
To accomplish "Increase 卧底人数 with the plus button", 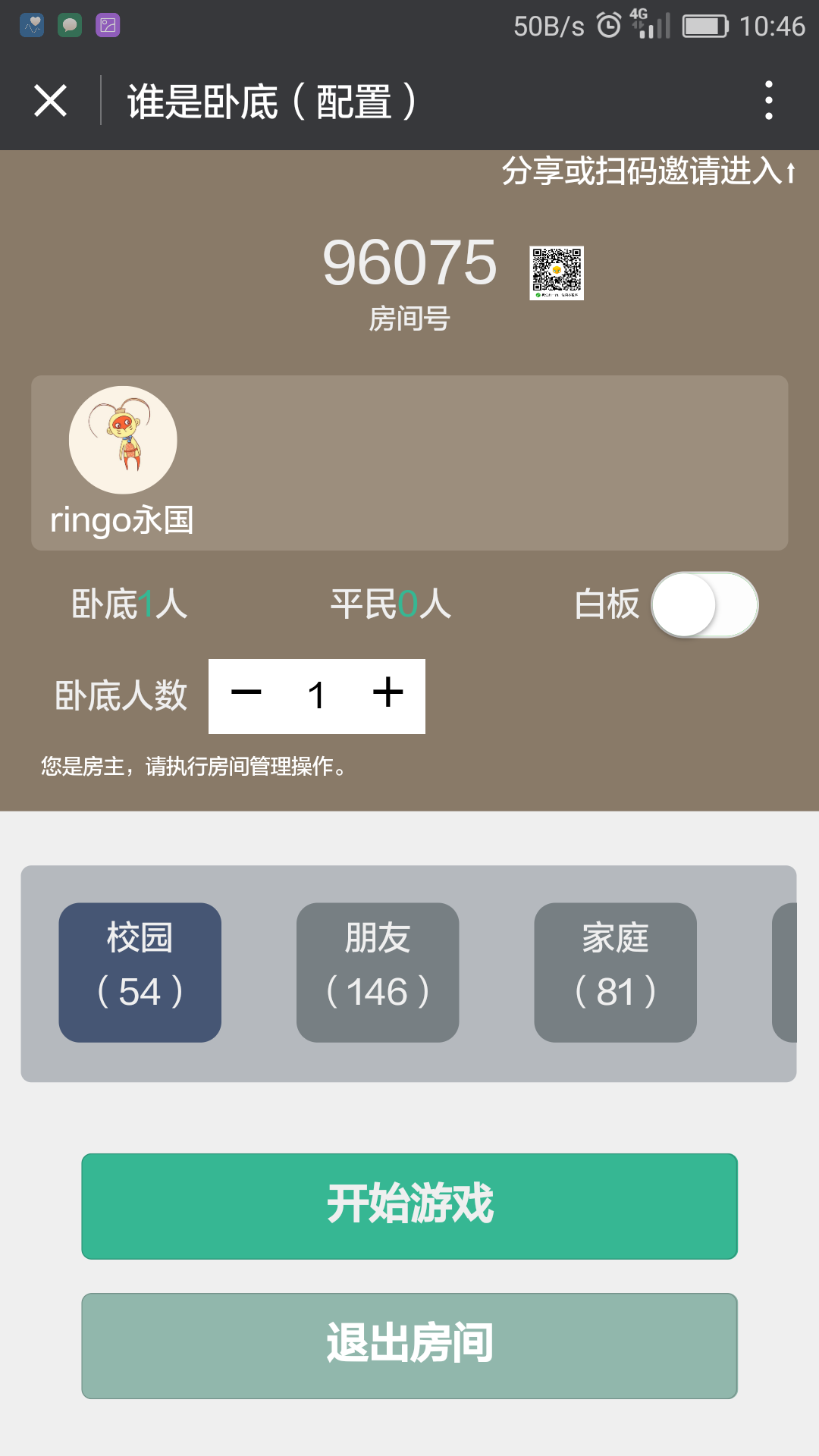I will click(388, 694).
